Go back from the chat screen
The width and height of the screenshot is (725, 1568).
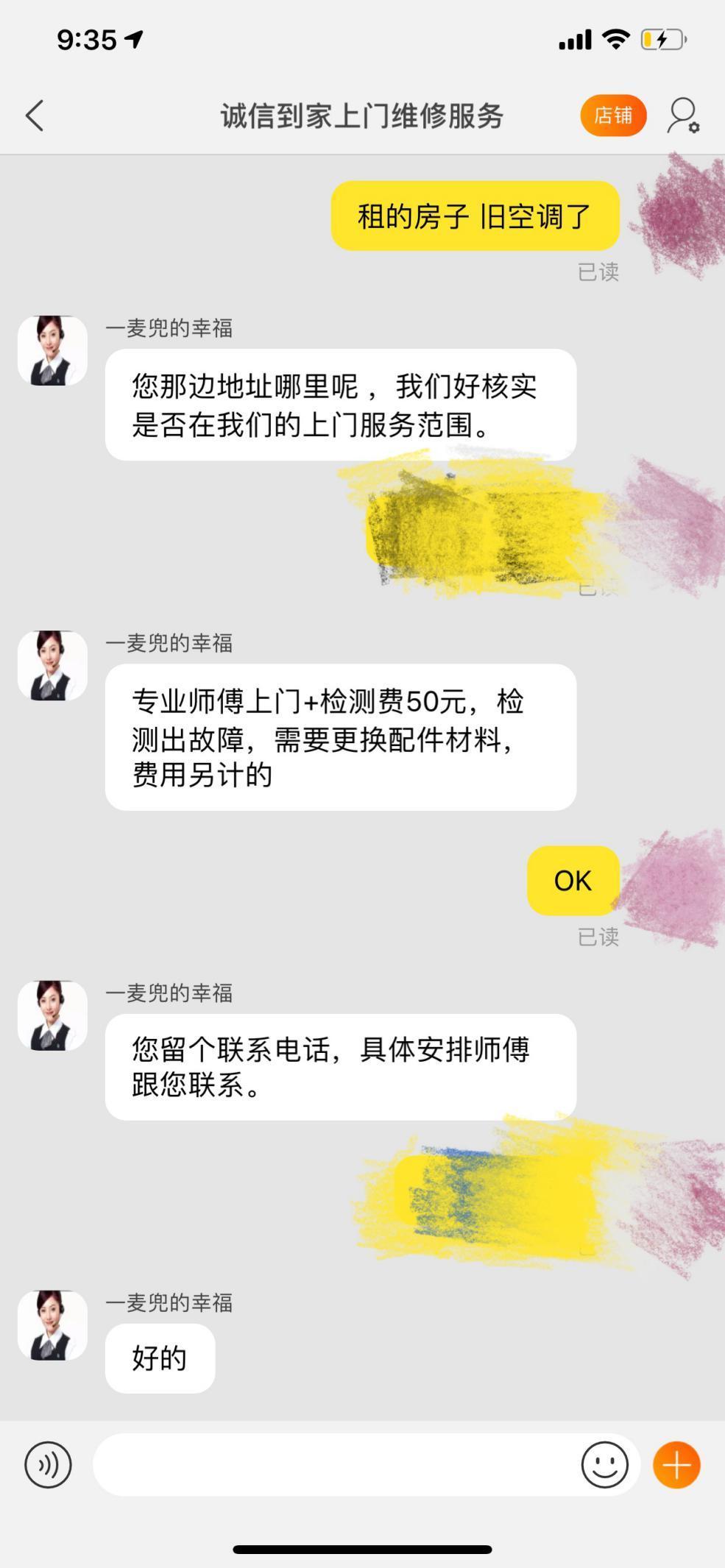[x=35, y=116]
